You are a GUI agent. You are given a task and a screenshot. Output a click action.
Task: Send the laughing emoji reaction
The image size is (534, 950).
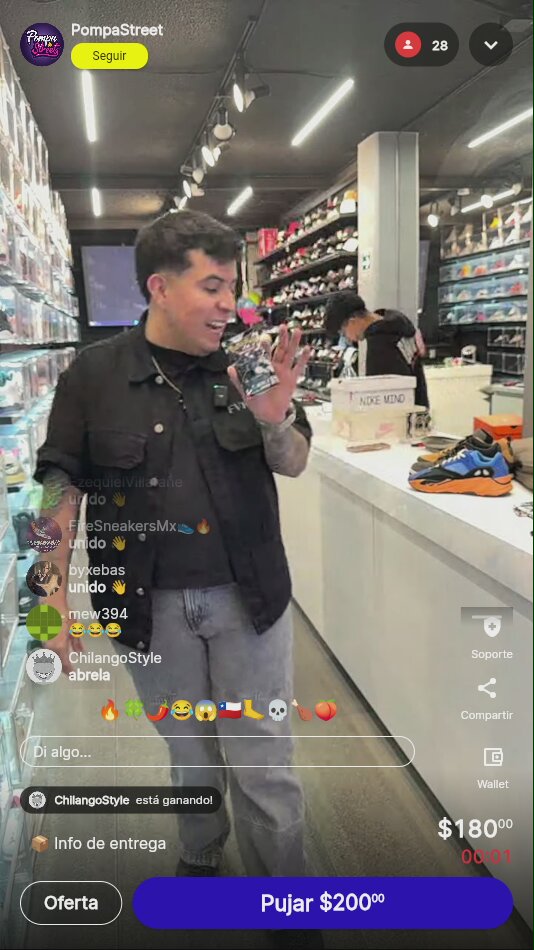[181, 709]
